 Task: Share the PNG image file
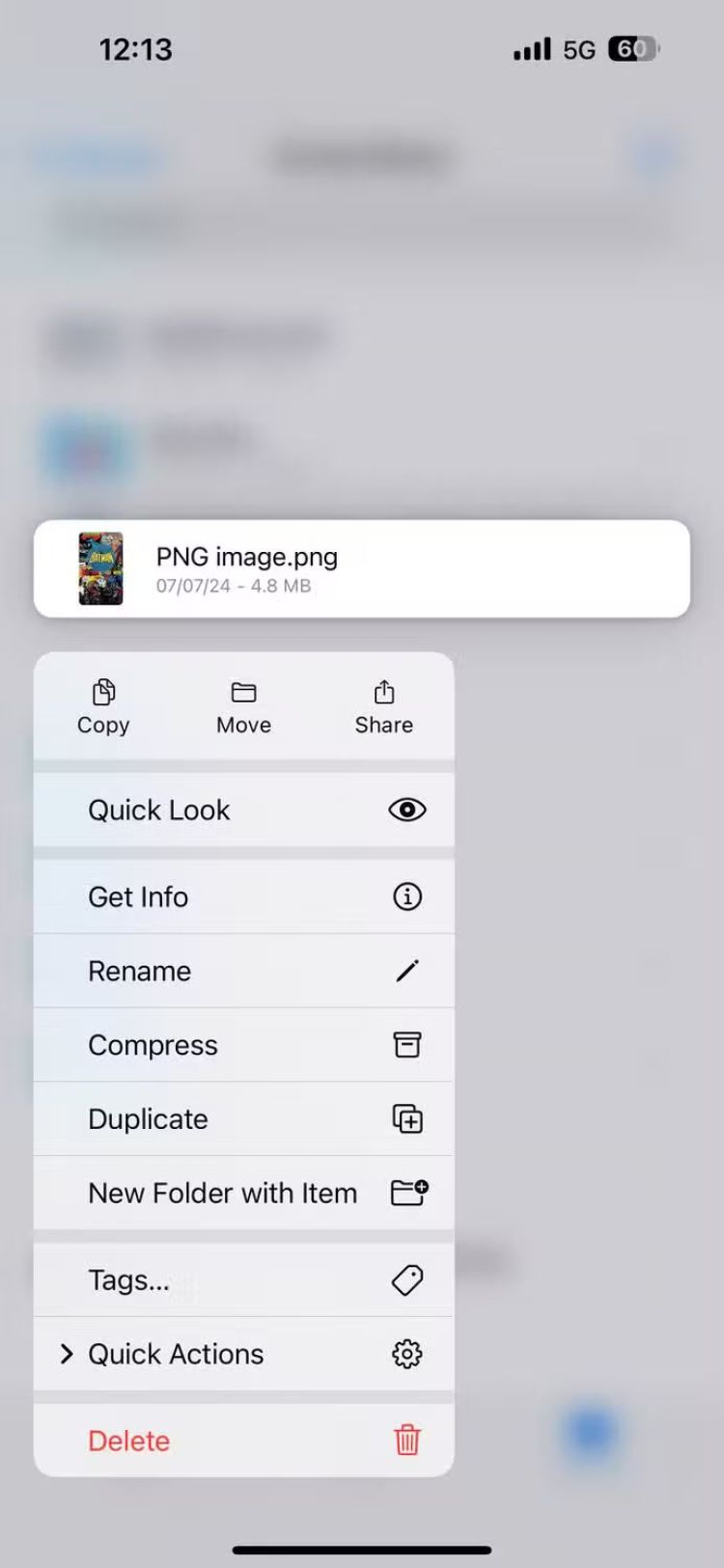pos(383,706)
